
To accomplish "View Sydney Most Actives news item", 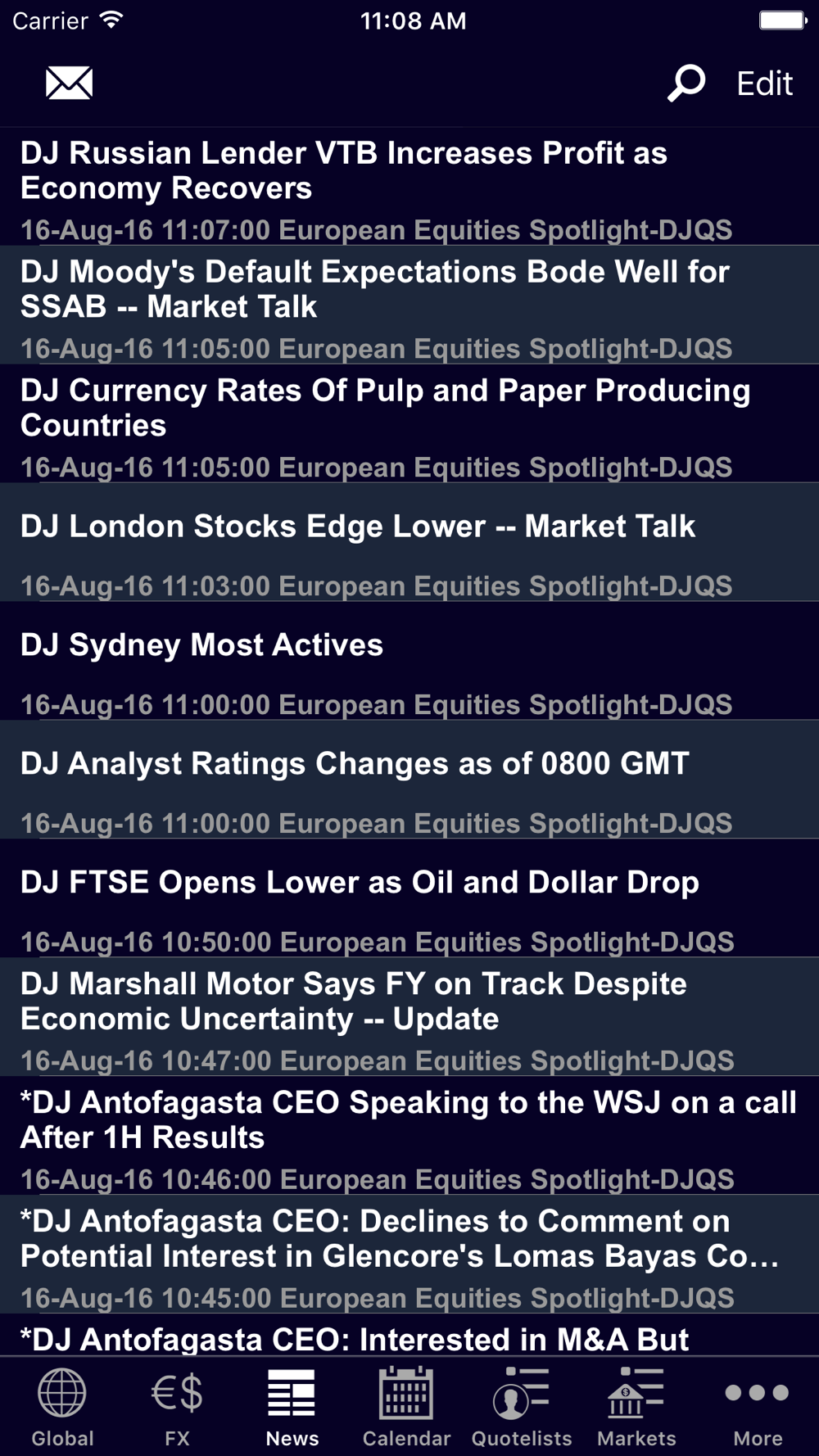I will pyautogui.click(x=409, y=661).
